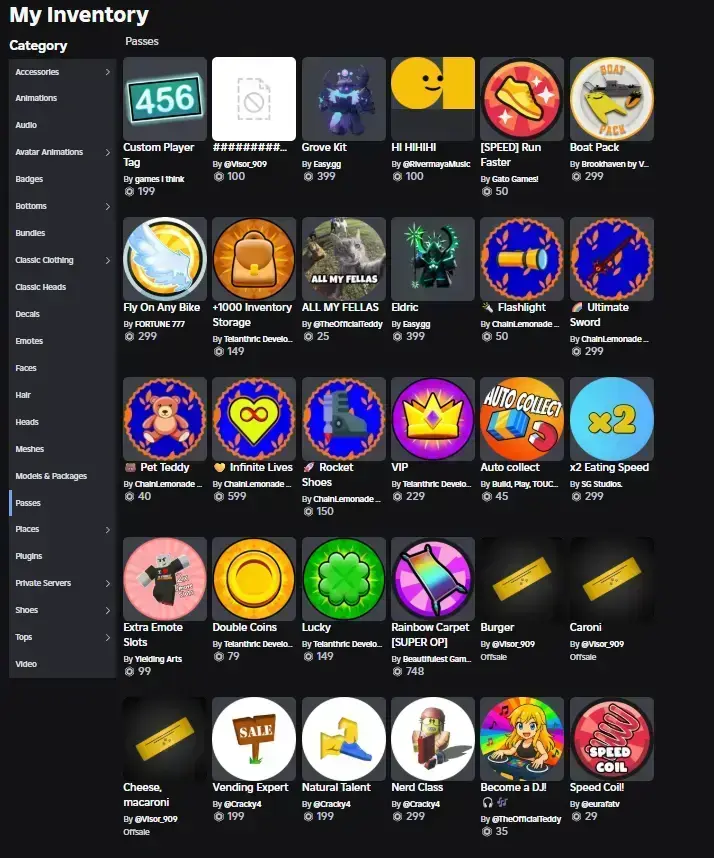Open the Vending Expert pass
Screen dimensions: 714x858
pyautogui.click(x=254, y=739)
